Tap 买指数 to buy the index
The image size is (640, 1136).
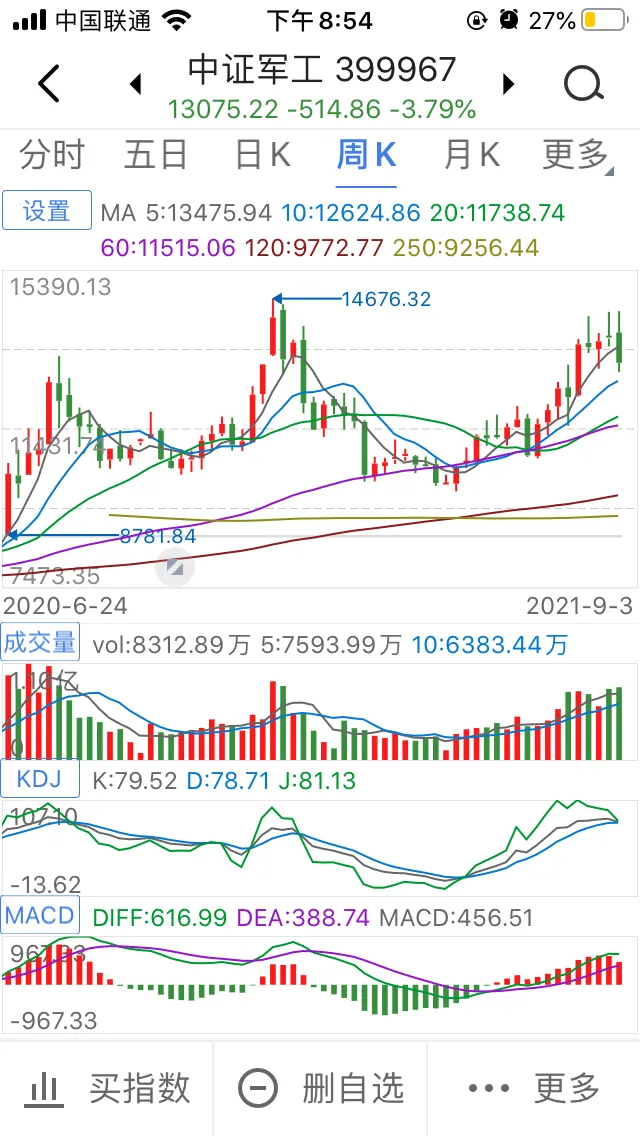tap(108, 1088)
